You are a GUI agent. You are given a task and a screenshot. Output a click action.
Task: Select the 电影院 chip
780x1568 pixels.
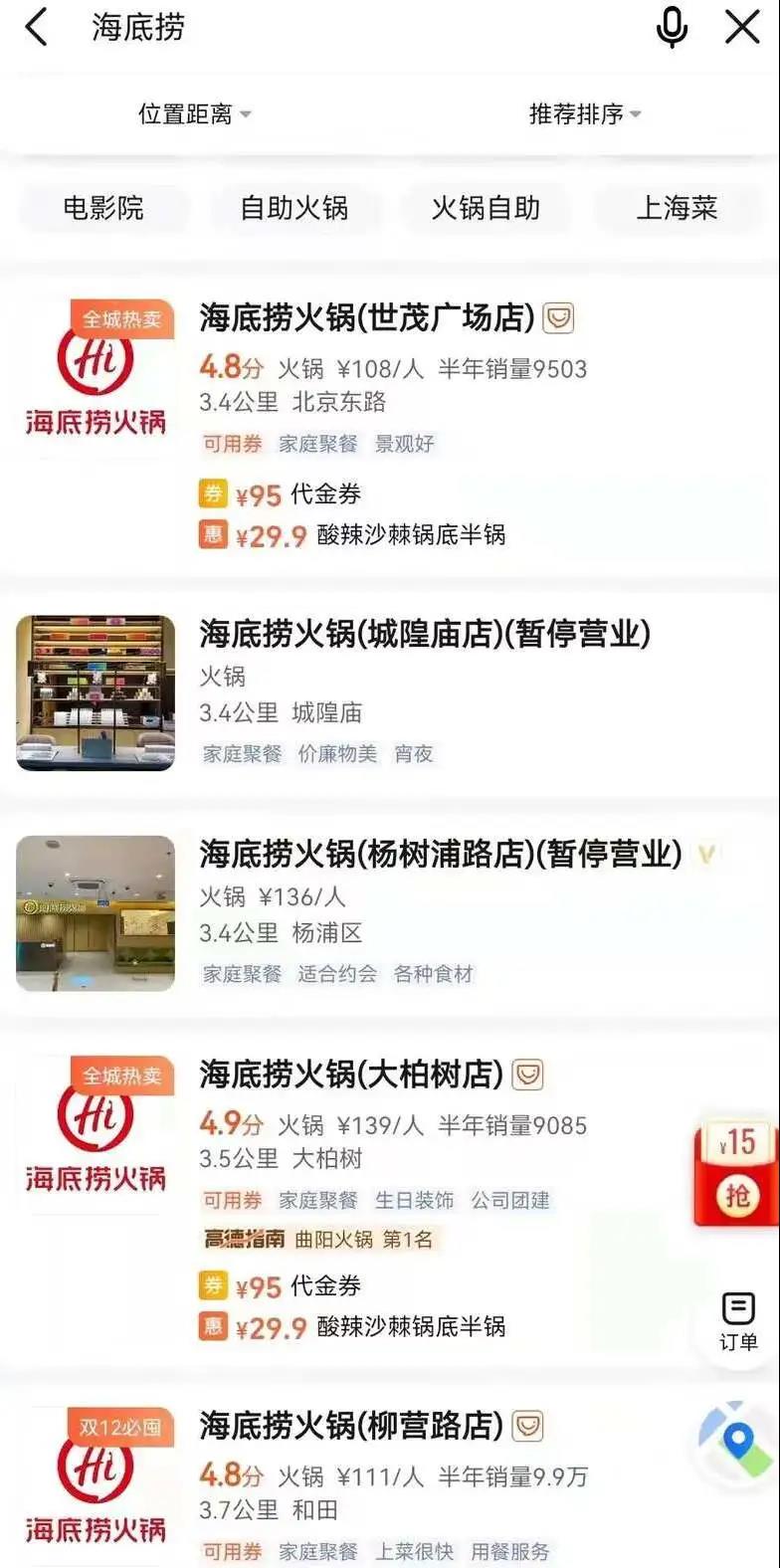point(103,208)
